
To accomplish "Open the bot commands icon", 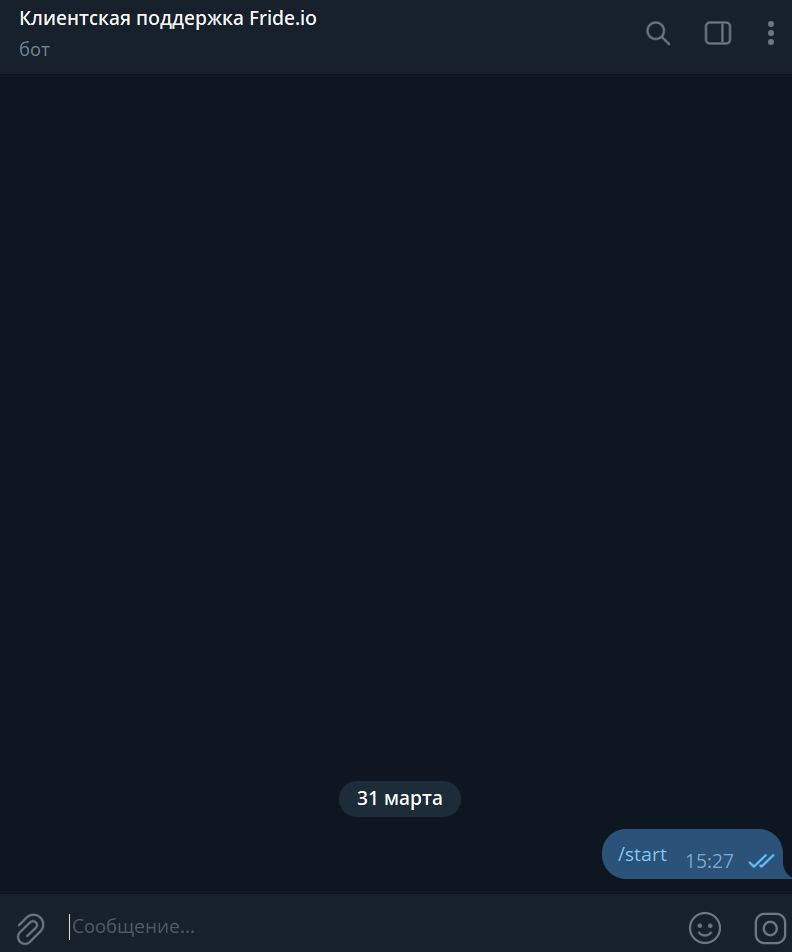I will (x=770, y=928).
